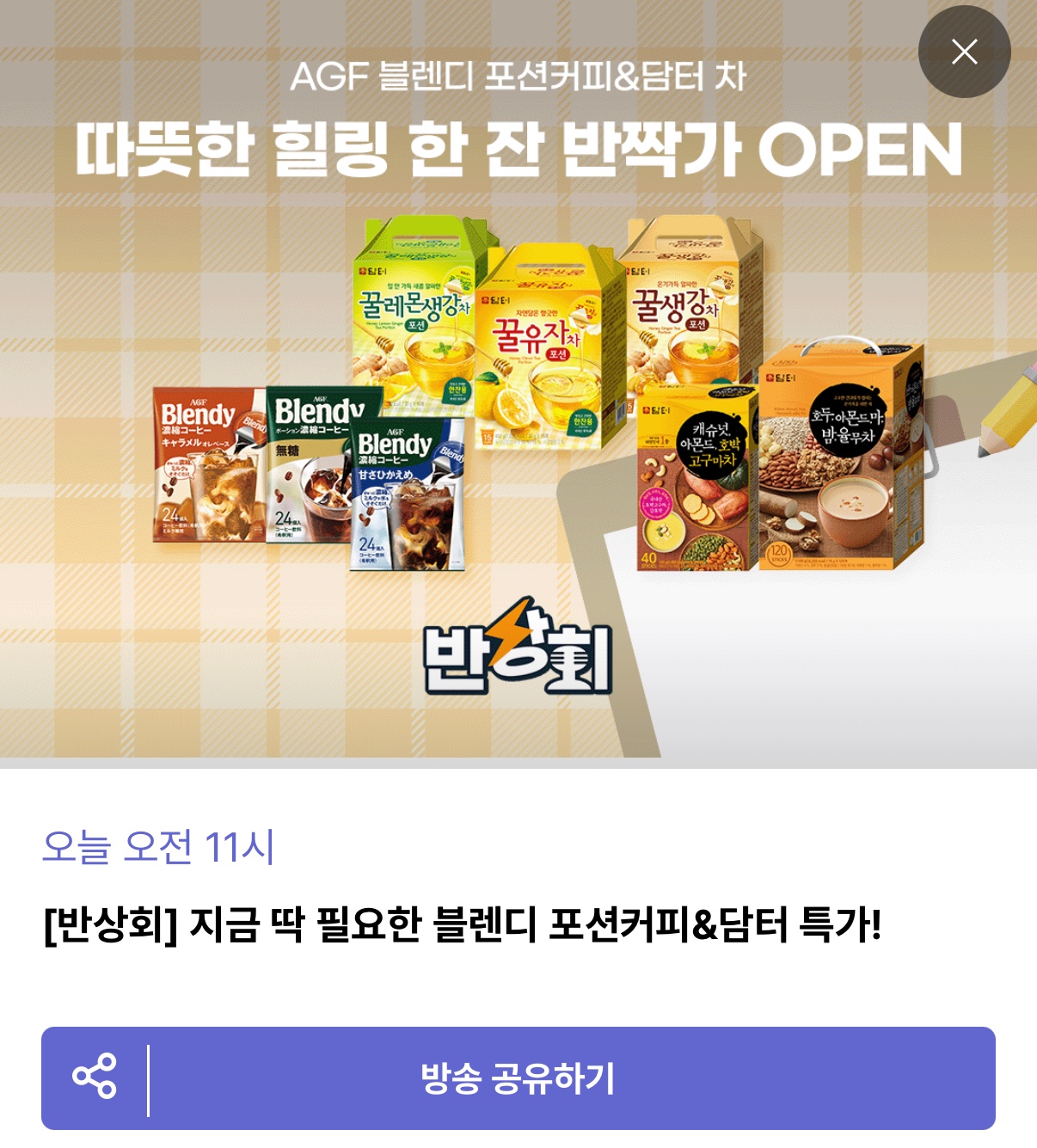Screen dimensions: 1037x1148
Task: Tap the 방송 공유하기 share button
Action: pos(518,1077)
